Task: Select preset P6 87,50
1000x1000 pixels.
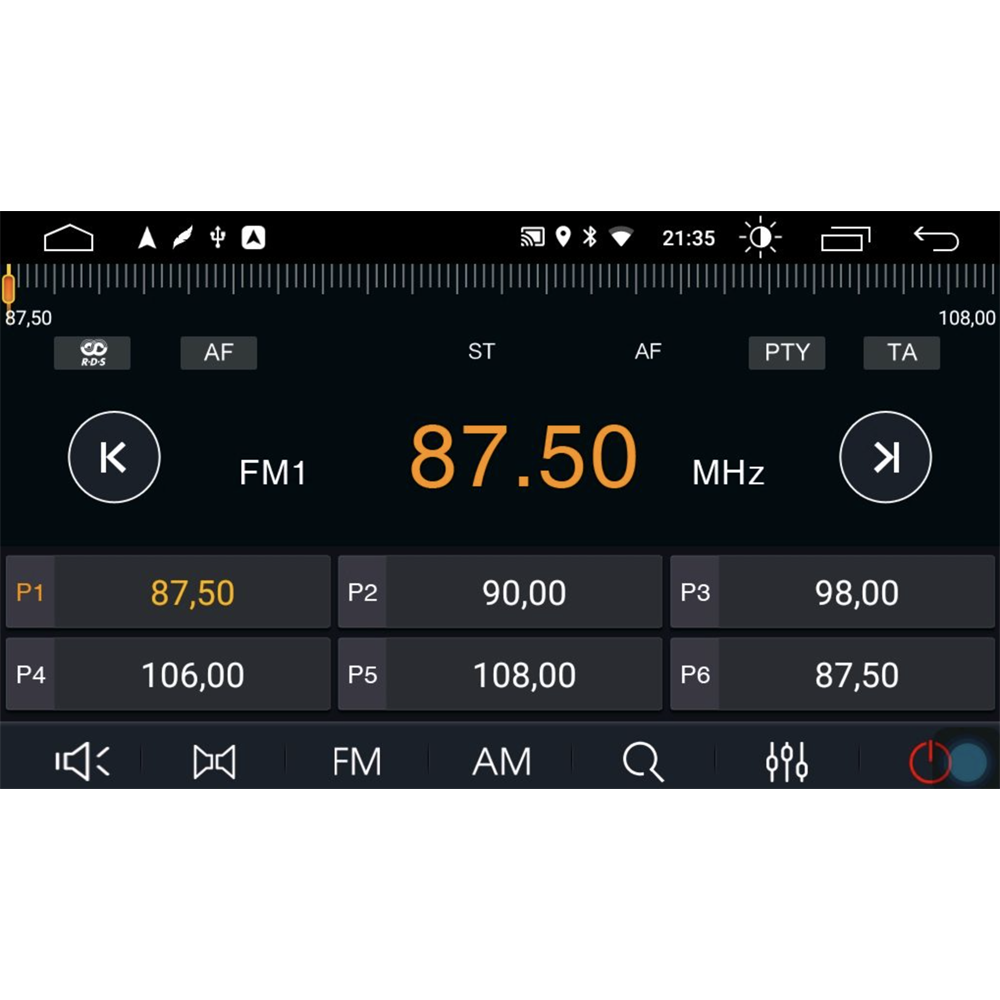Action: tap(832, 674)
